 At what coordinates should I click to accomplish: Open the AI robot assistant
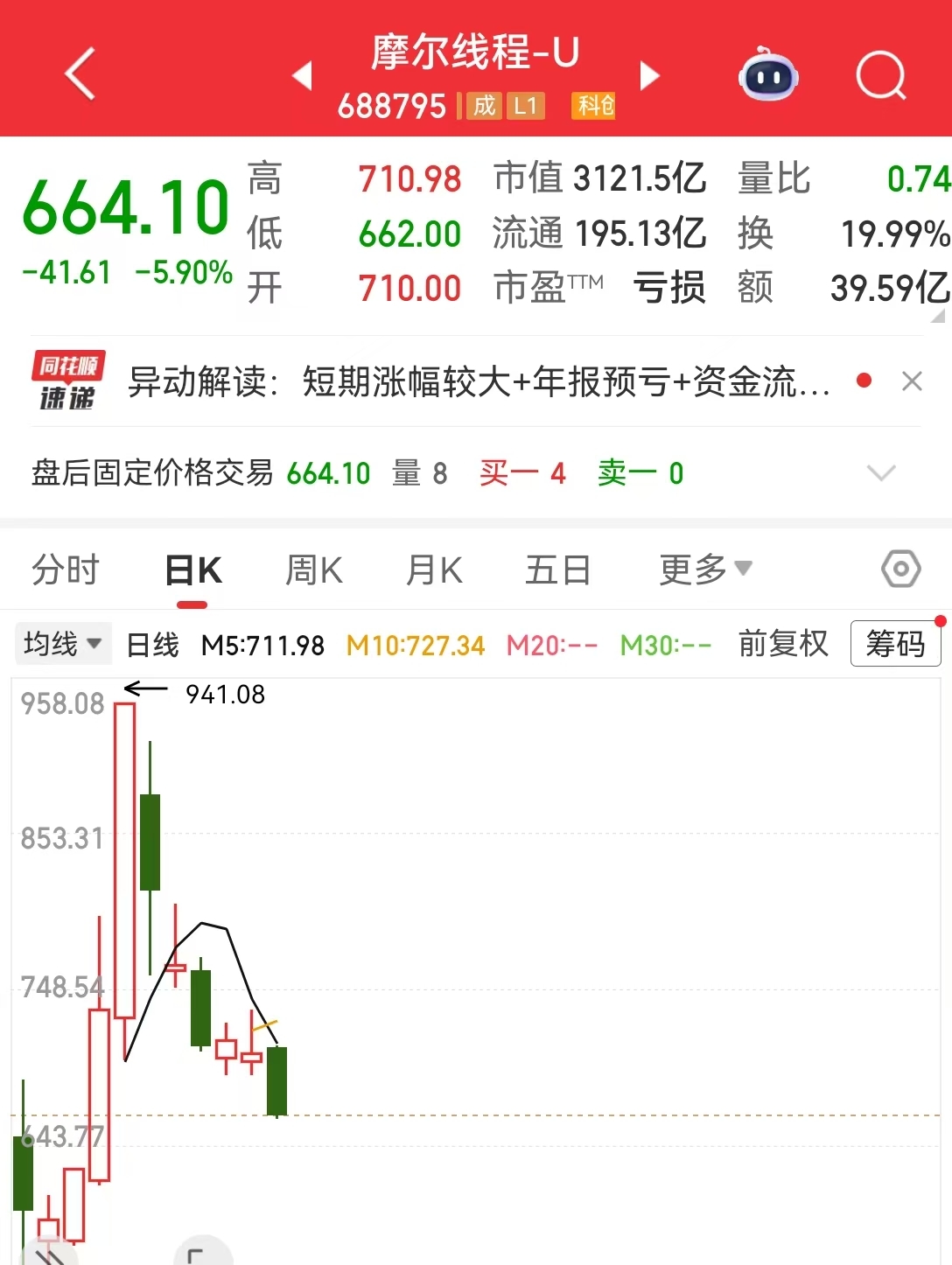(x=768, y=76)
